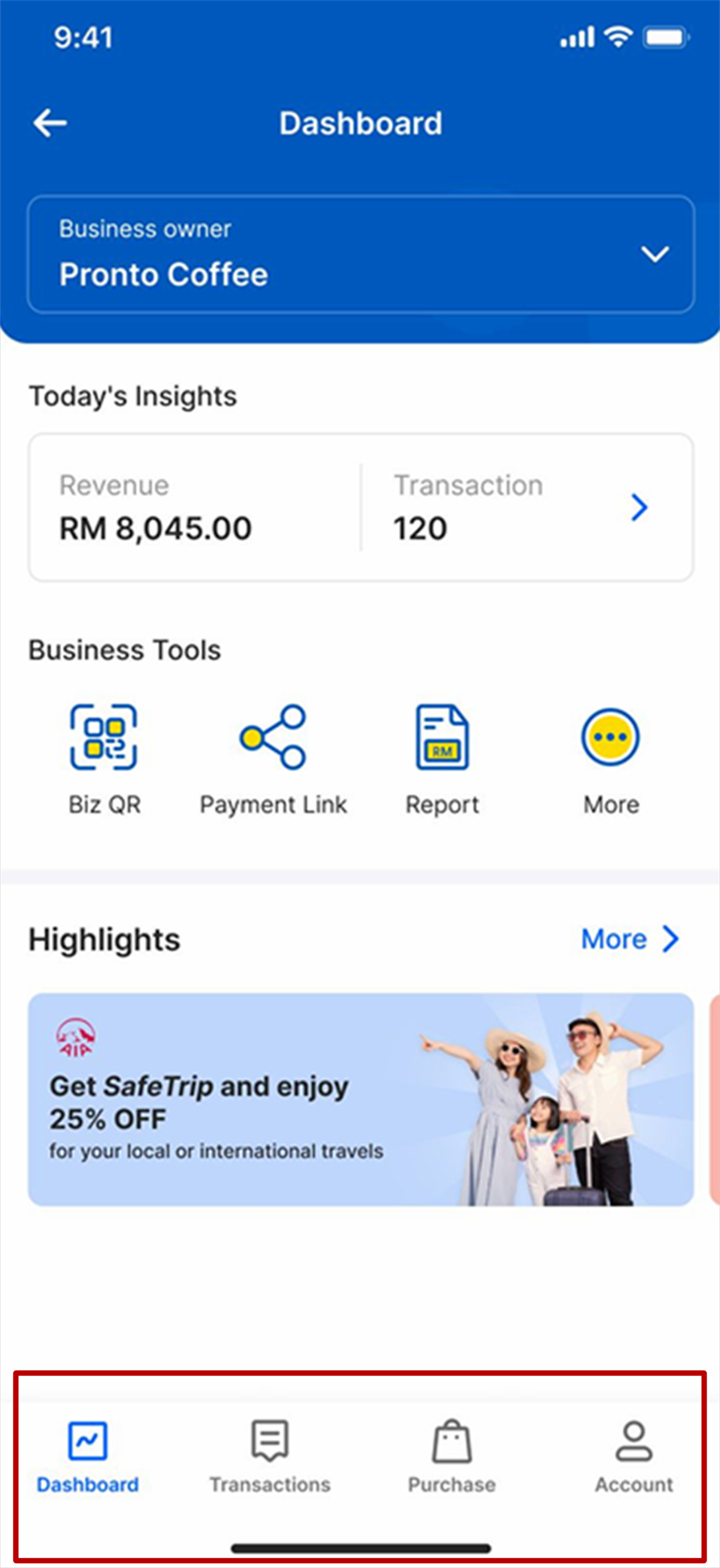Expand the Pronto Coffee business owner dropdown

(x=654, y=254)
